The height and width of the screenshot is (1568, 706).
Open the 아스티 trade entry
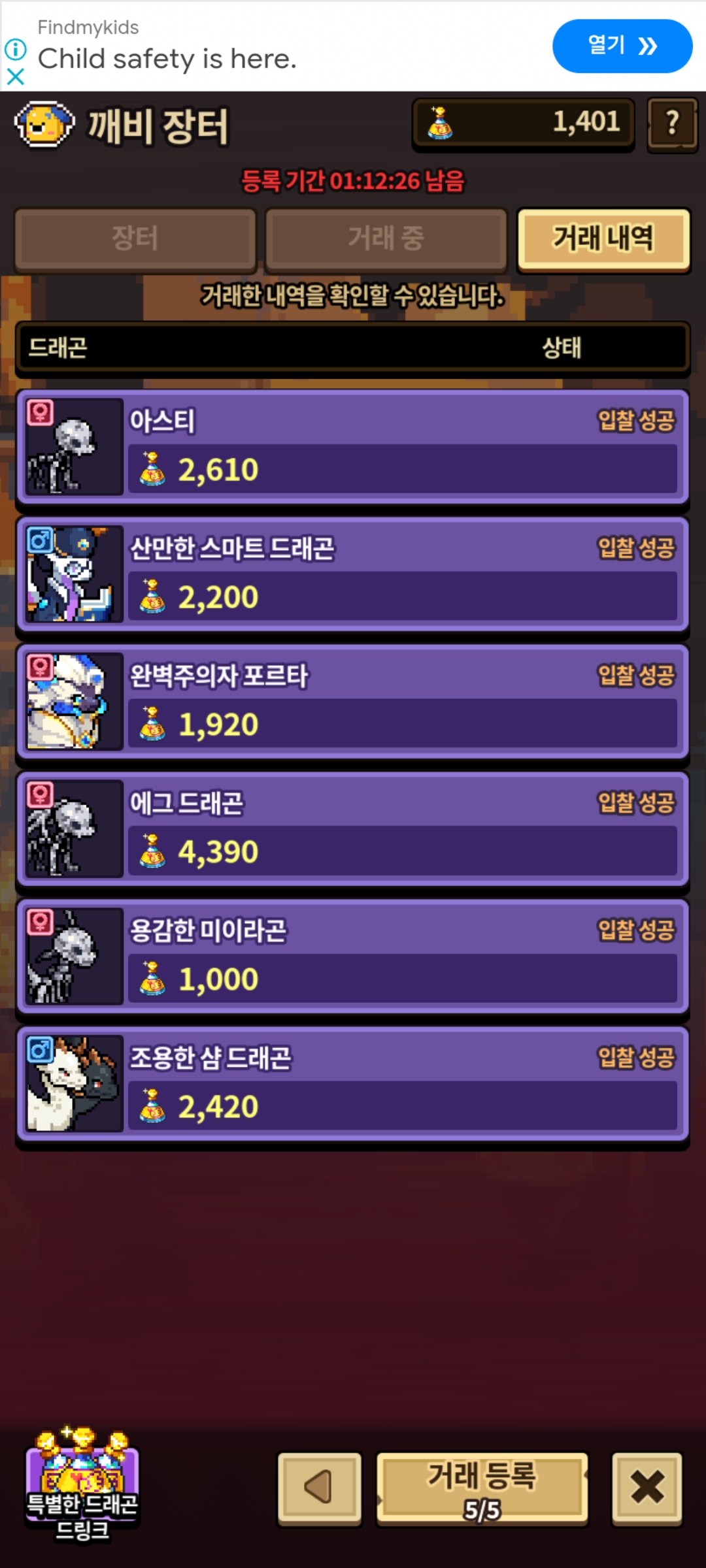(x=353, y=447)
